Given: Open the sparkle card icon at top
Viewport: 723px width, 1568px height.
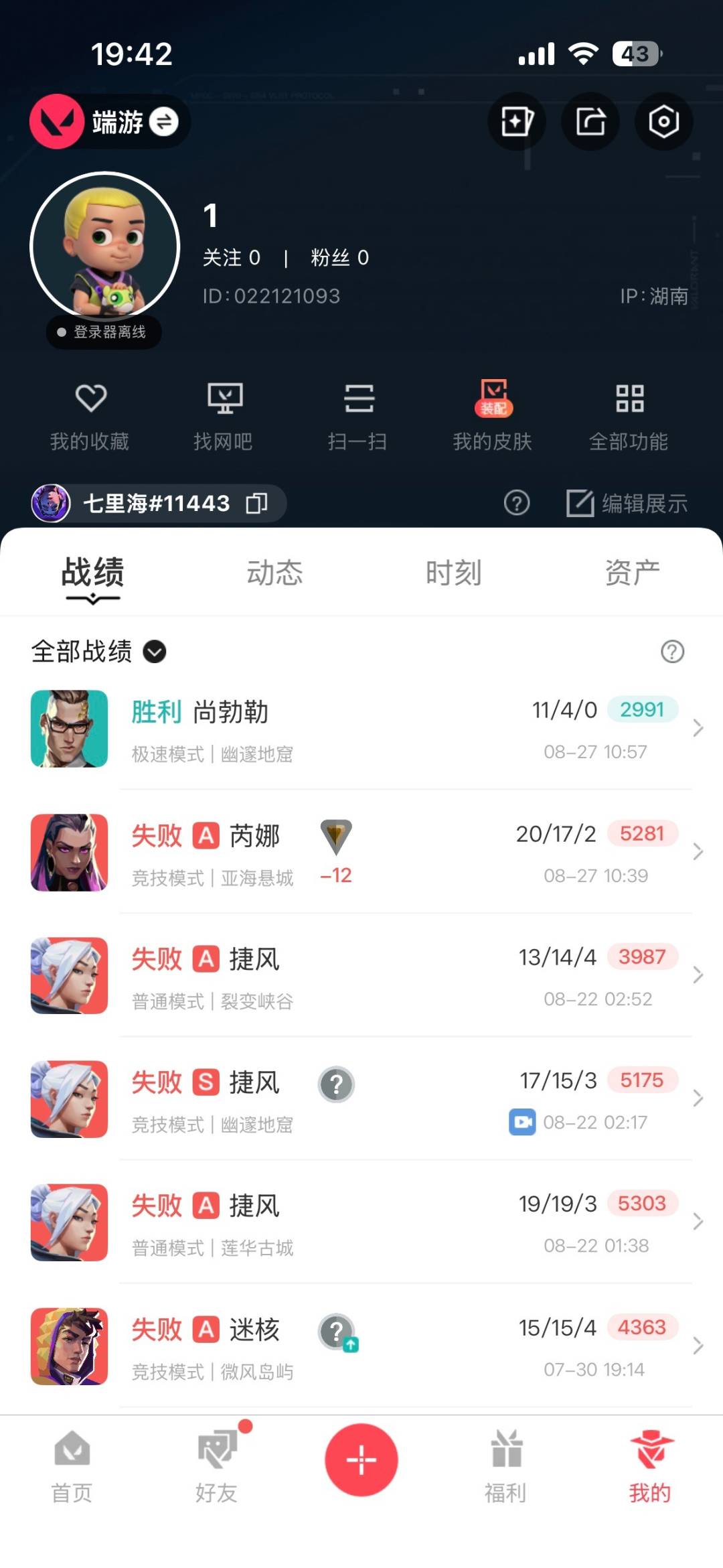Looking at the screenshot, I should (517, 121).
